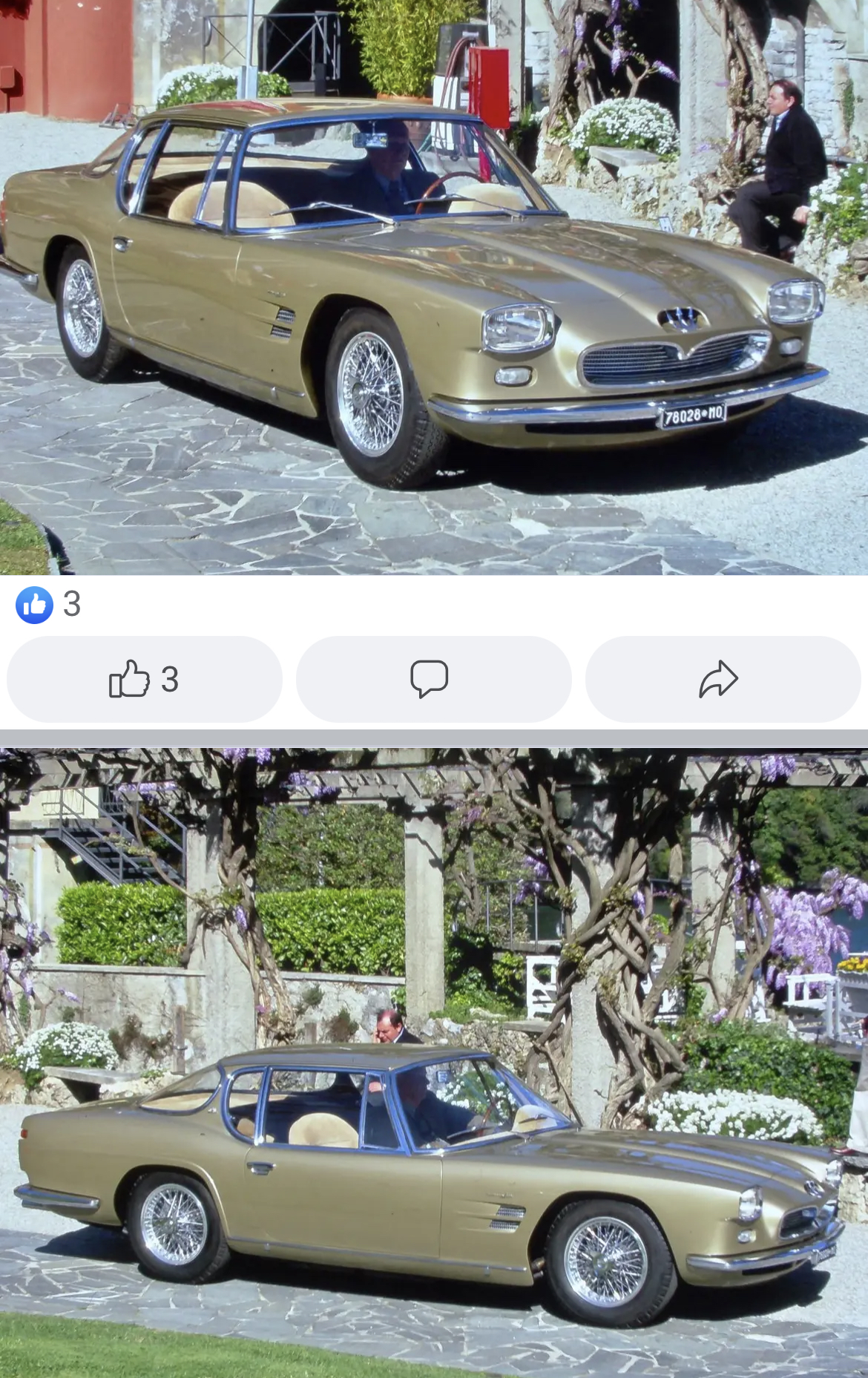The image size is (868, 1378).
Task: View who reacted to the post
Action: point(49,604)
